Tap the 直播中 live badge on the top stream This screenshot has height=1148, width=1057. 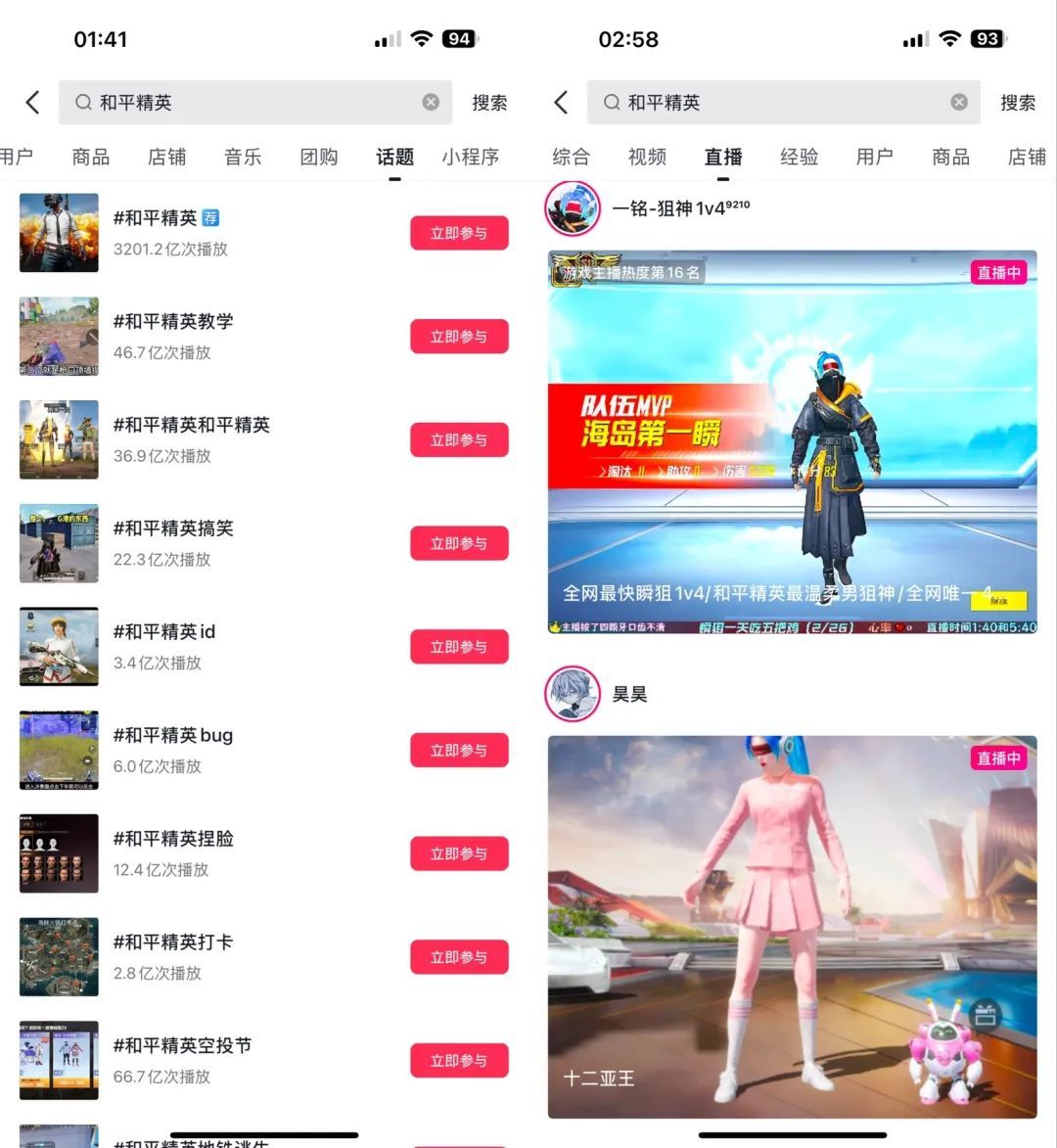(997, 272)
